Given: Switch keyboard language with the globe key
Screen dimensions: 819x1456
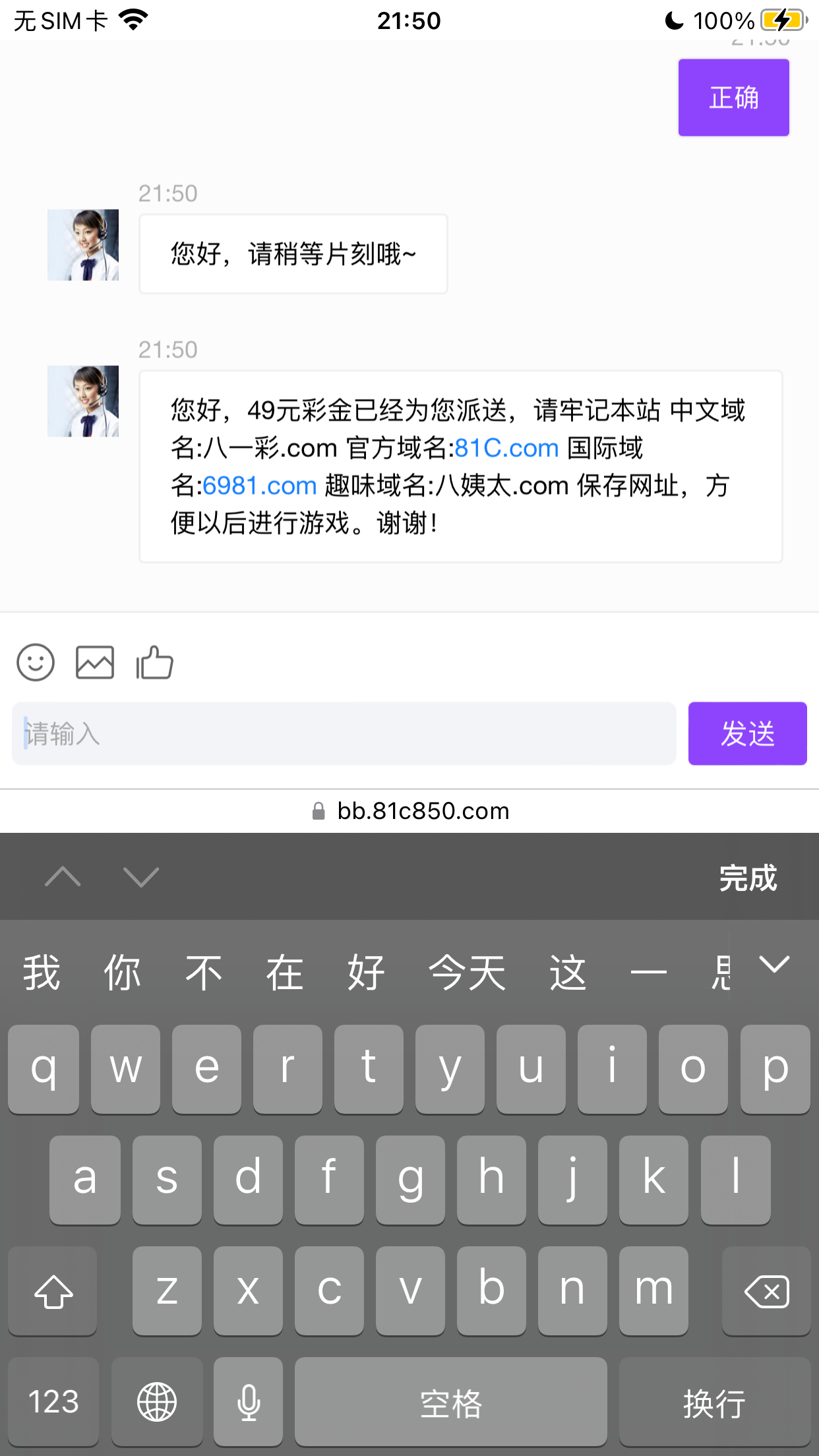Looking at the screenshot, I should 157,1402.
